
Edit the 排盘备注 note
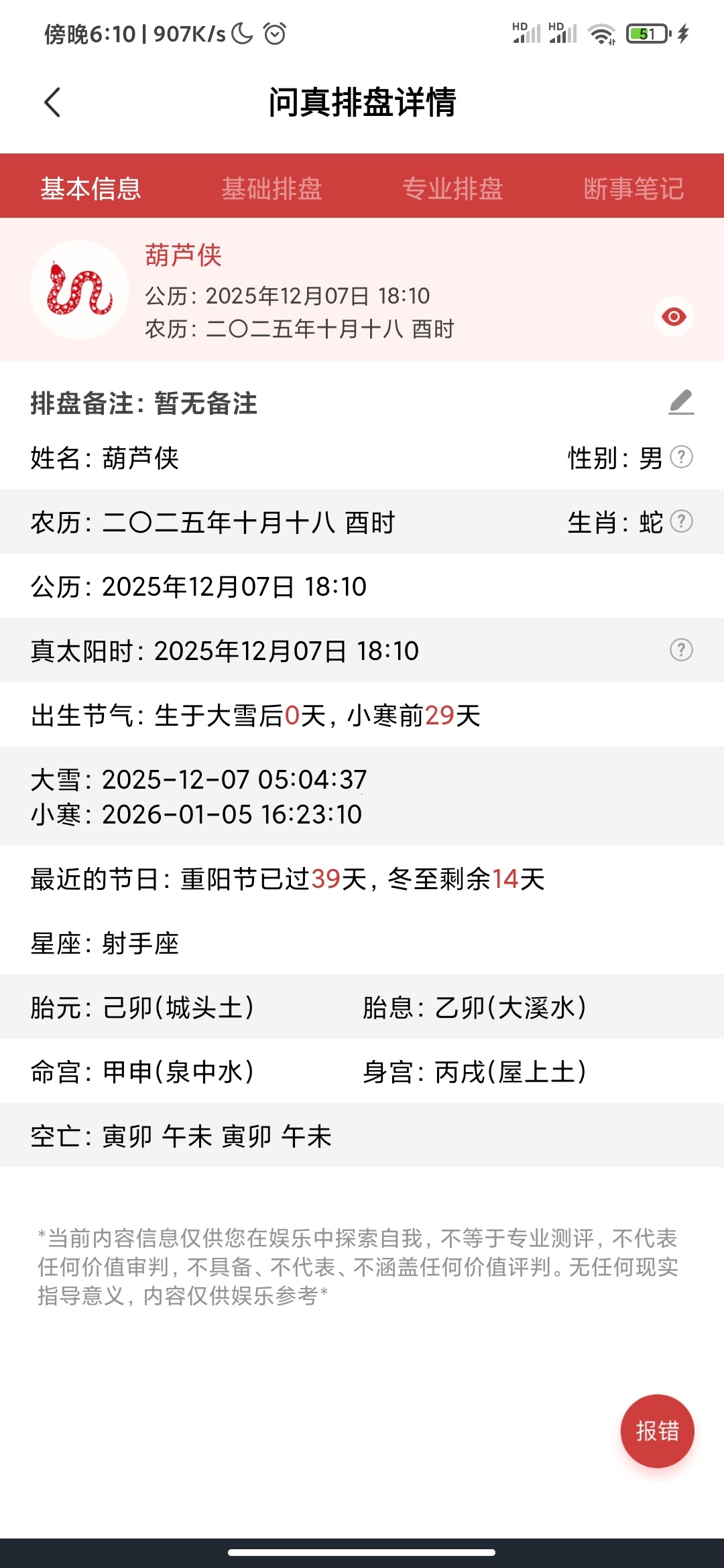[x=681, y=403]
